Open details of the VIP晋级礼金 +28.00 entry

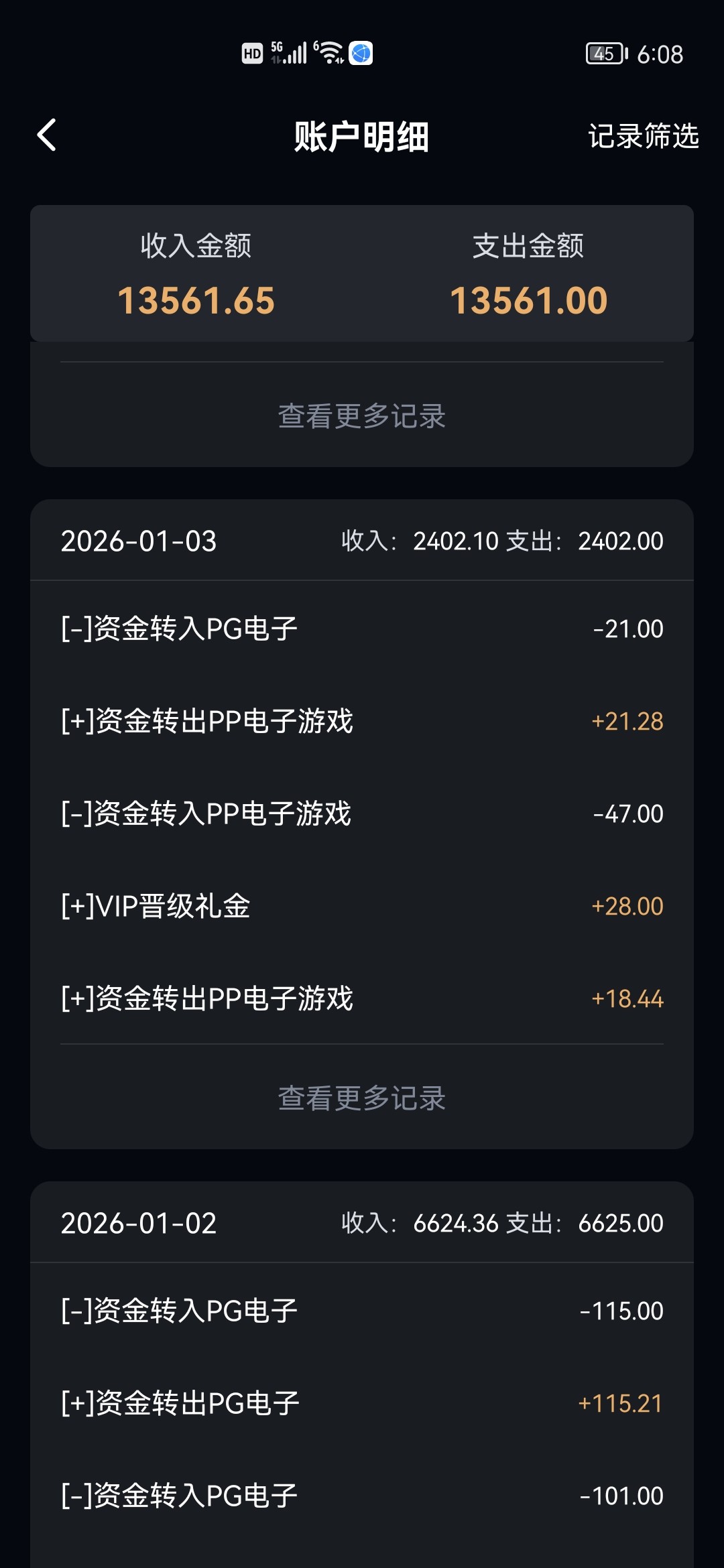pos(362,906)
